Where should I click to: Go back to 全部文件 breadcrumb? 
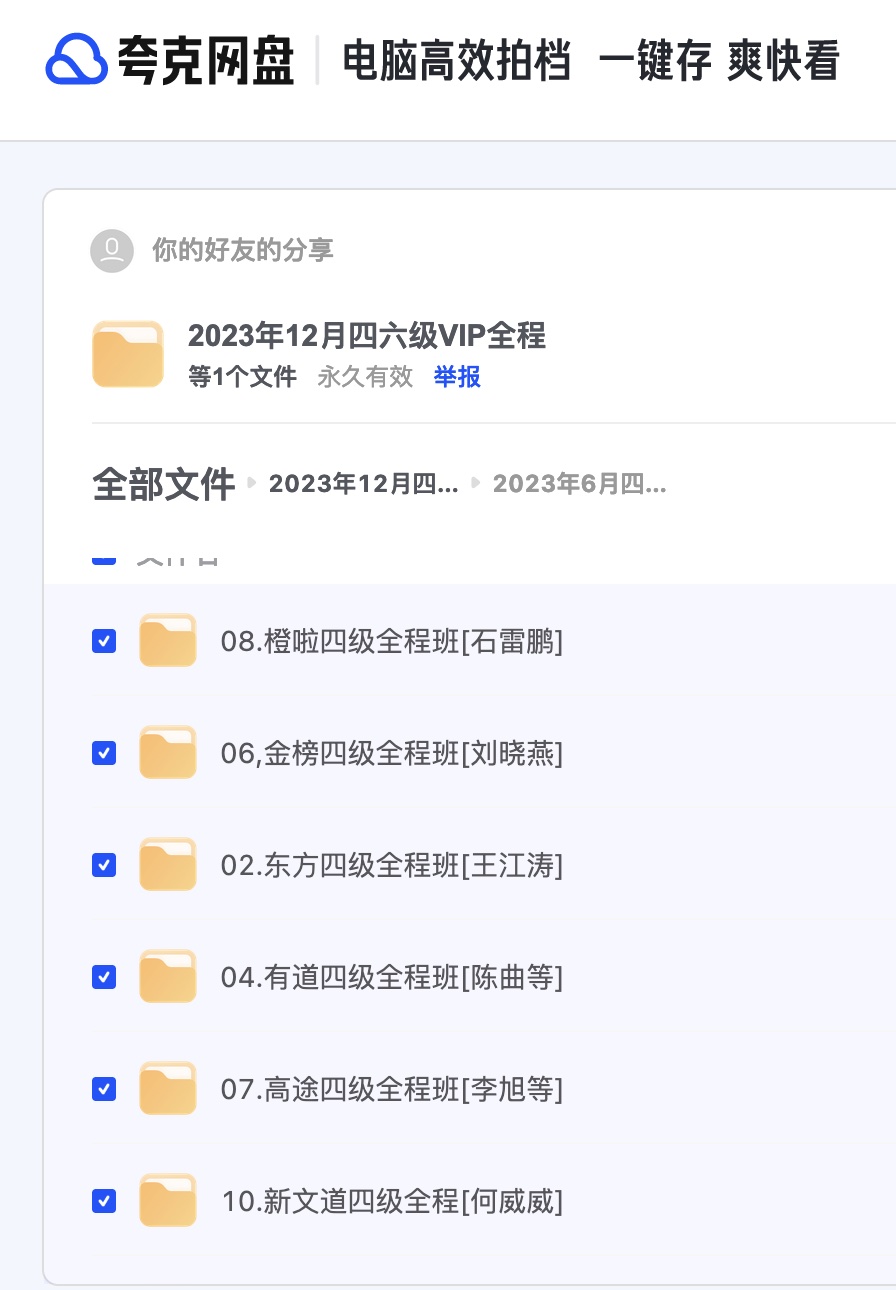tap(163, 484)
